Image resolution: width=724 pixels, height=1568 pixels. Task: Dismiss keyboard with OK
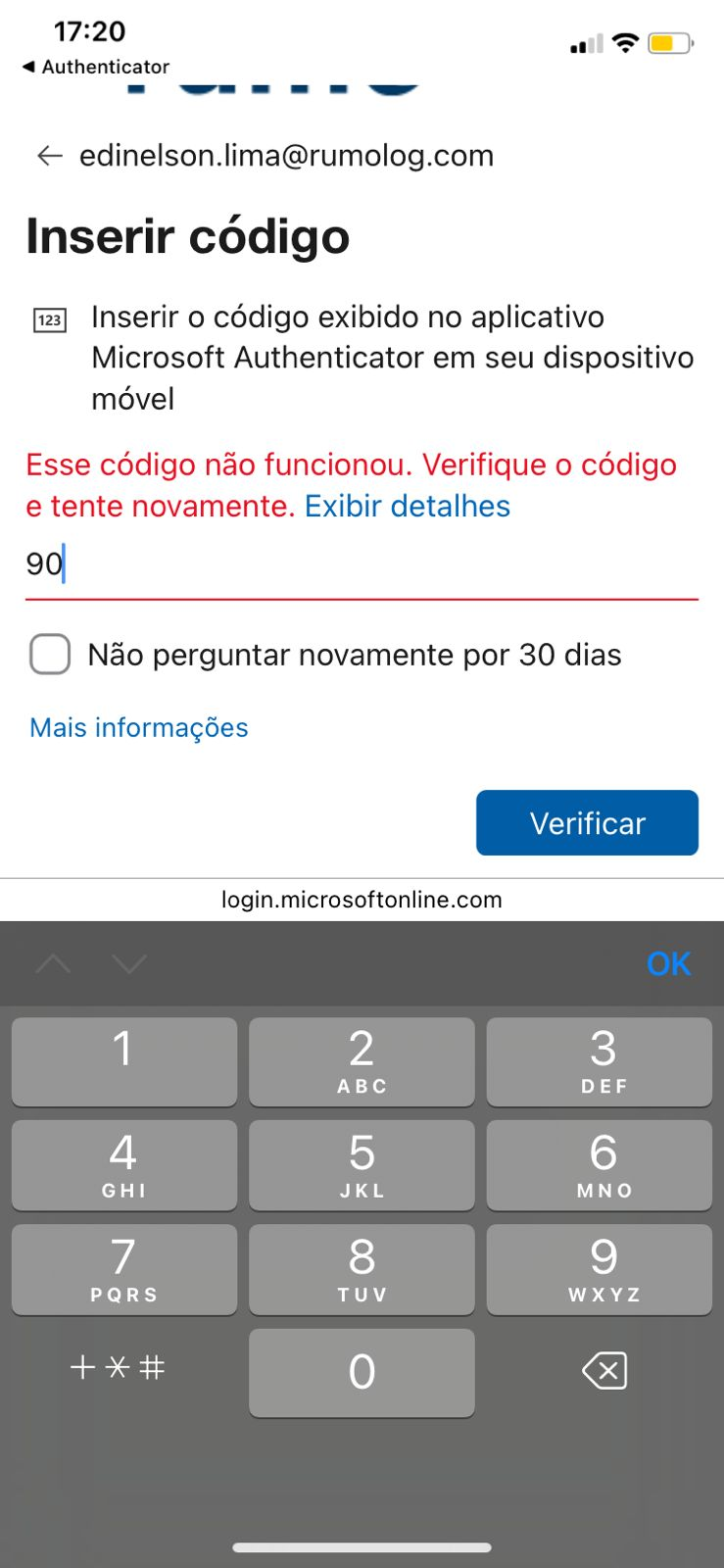point(668,964)
